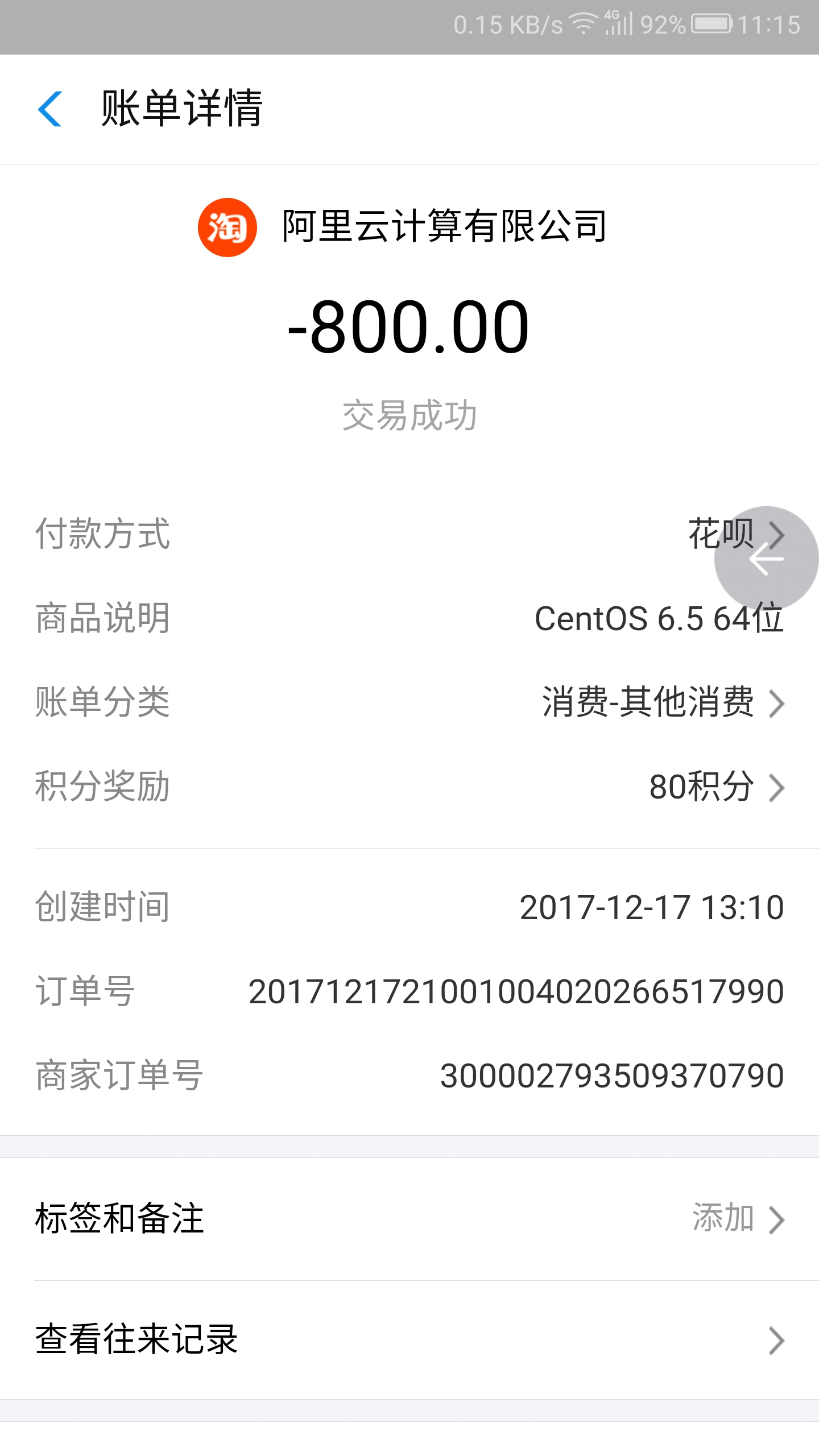Add a 标签和备注 note
This screenshot has width=819, height=1456.
[x=409, y=1219]
